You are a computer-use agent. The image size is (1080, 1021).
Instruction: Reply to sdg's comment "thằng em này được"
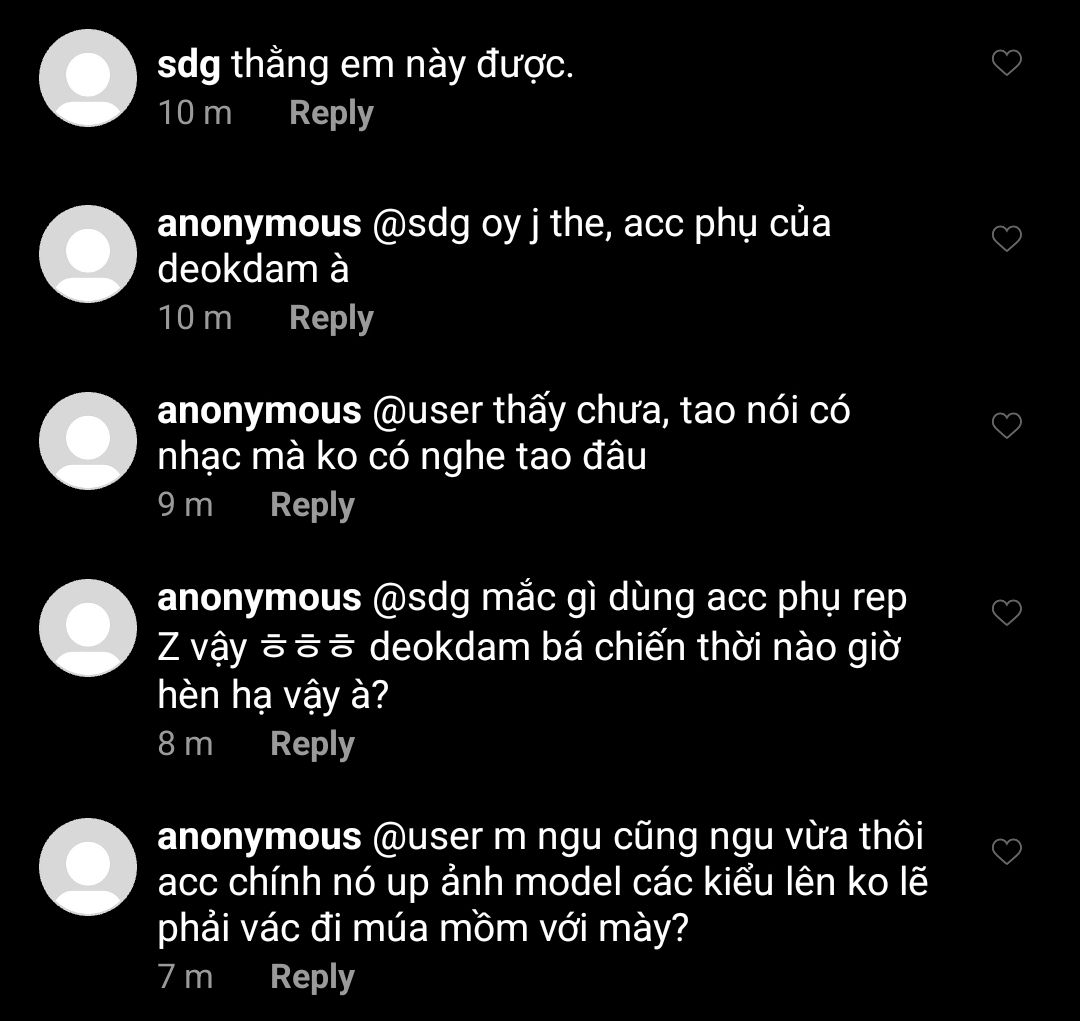click(x=330, y=113)
